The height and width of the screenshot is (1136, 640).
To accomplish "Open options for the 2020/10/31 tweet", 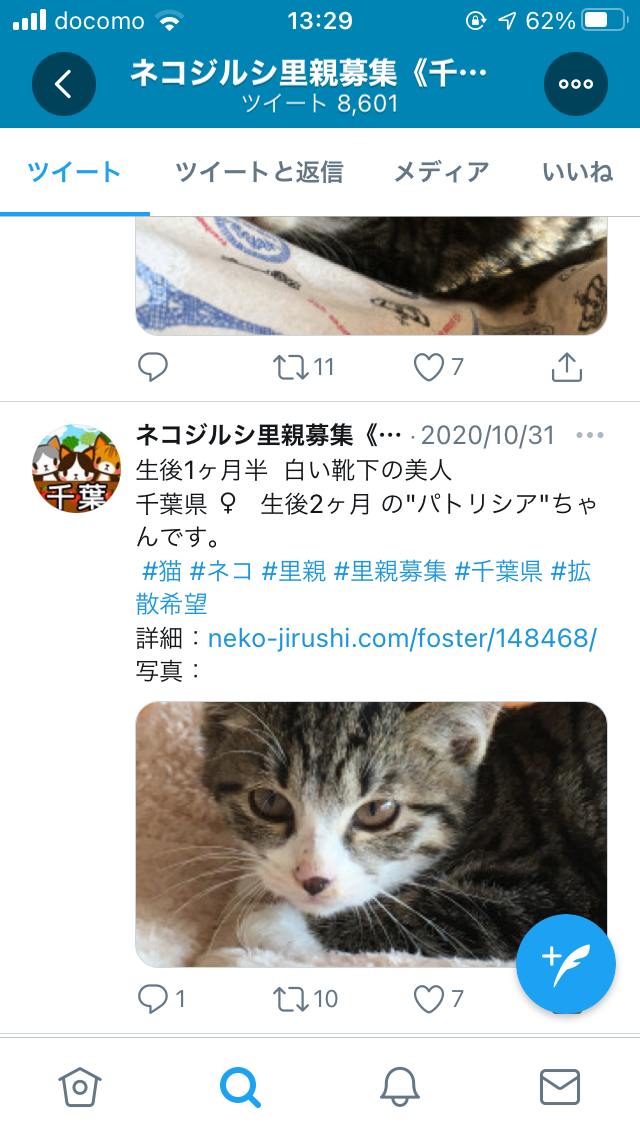I will 591,436.
